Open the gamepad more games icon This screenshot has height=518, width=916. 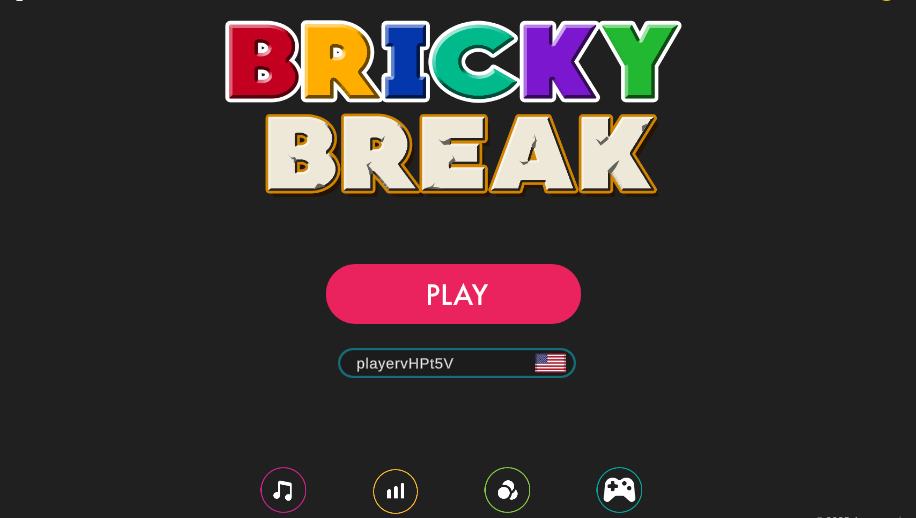(619, 490)
